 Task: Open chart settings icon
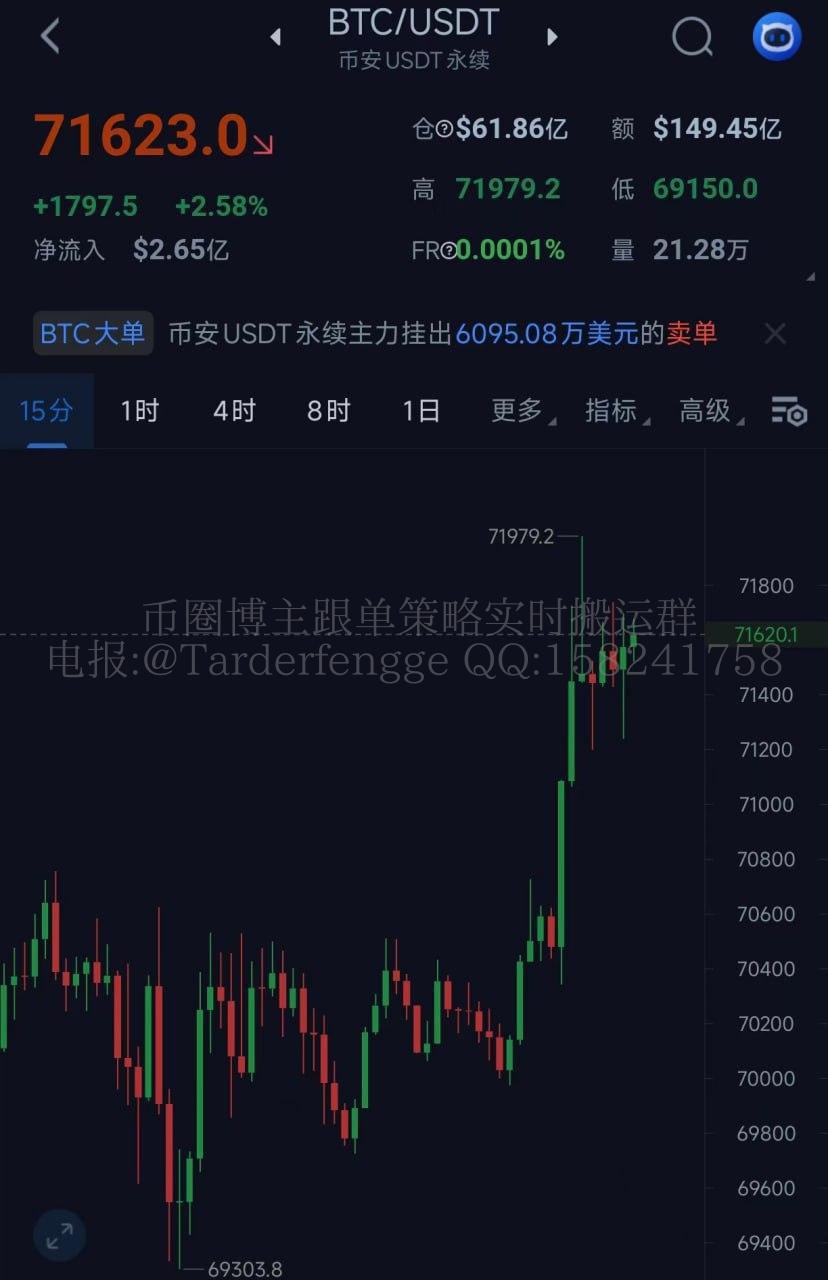pyautogui.click(x=788, y=411)
